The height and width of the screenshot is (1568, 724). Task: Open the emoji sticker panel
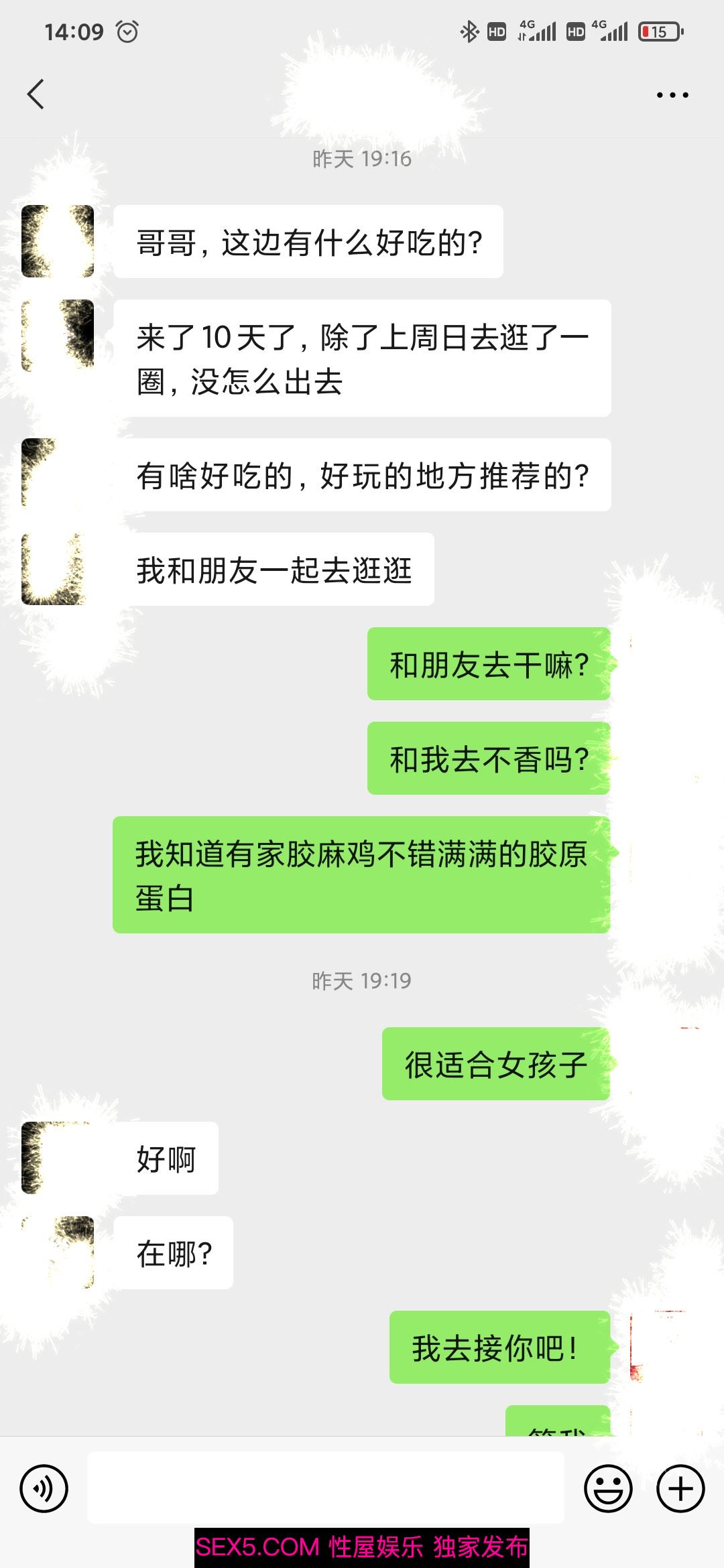(608, 1489)
